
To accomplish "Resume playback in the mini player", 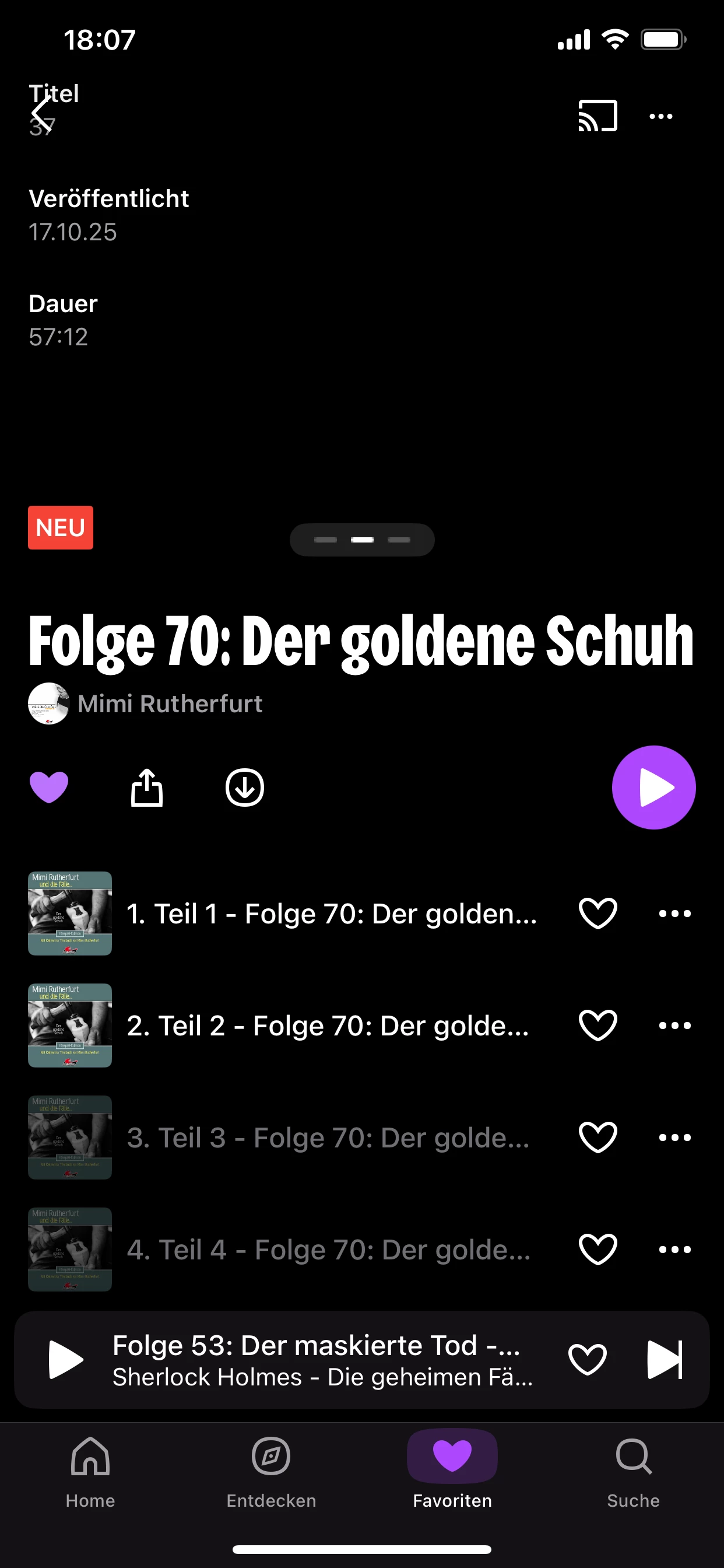I will pyautogui.click(x=66, y=1359).
